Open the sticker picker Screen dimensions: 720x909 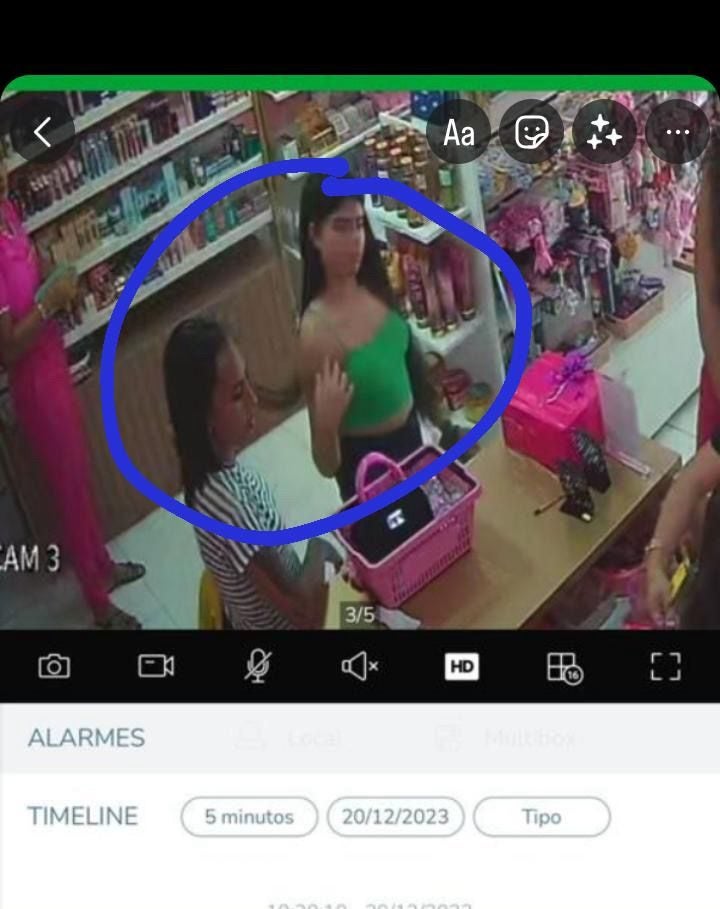(532, 132)
